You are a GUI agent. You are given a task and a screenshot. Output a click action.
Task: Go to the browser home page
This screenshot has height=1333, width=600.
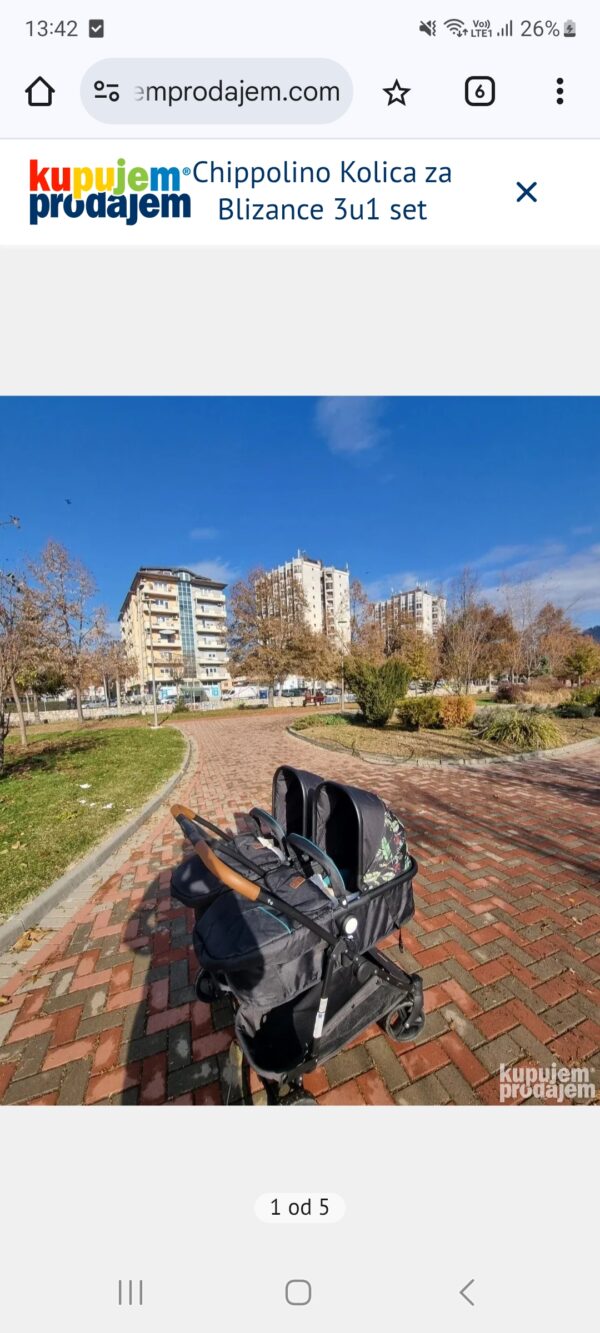click(40, 92)
